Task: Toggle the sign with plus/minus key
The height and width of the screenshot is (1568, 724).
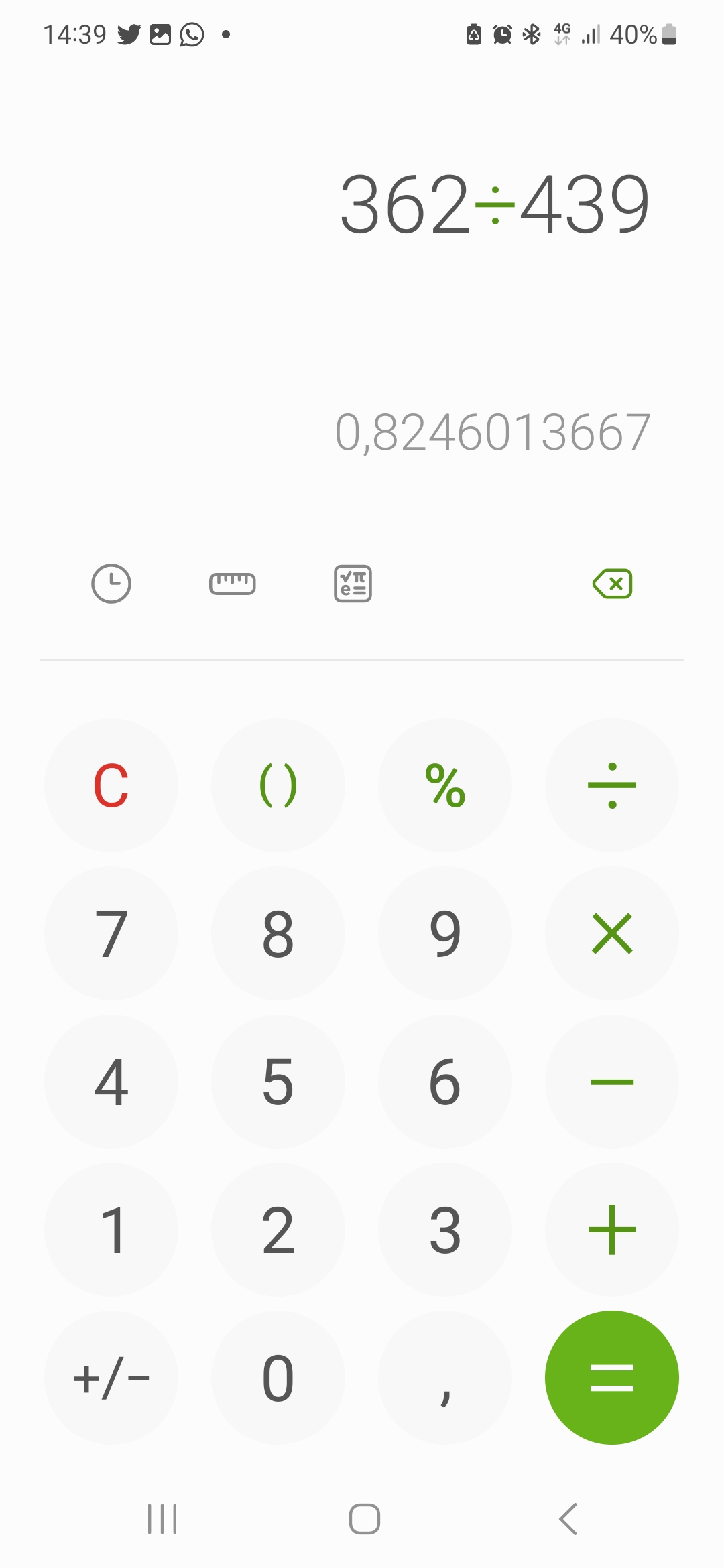Action: point(112,1378)
